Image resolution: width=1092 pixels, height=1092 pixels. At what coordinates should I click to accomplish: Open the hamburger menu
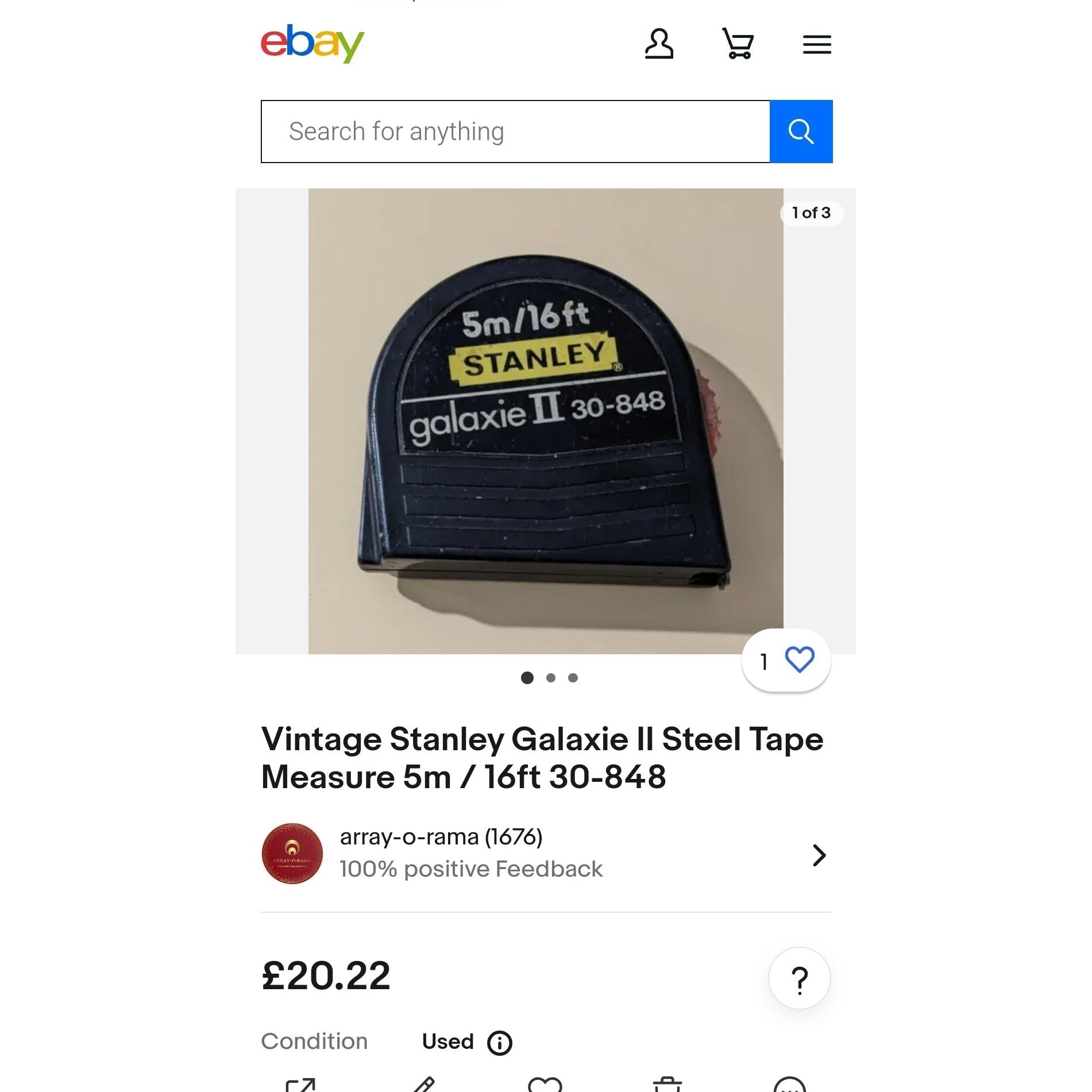[817, 44]
